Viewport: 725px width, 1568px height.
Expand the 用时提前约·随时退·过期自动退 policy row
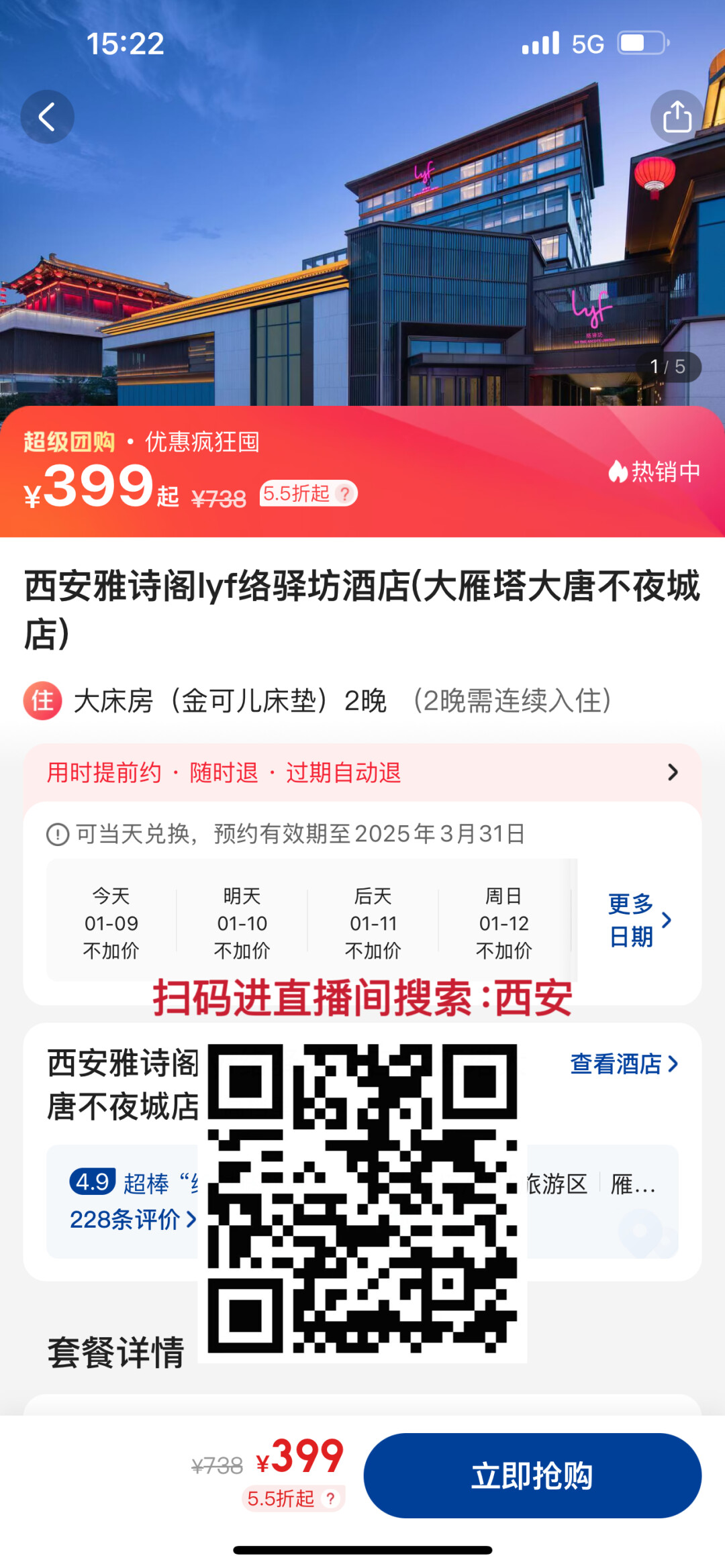tap(362, 772)
